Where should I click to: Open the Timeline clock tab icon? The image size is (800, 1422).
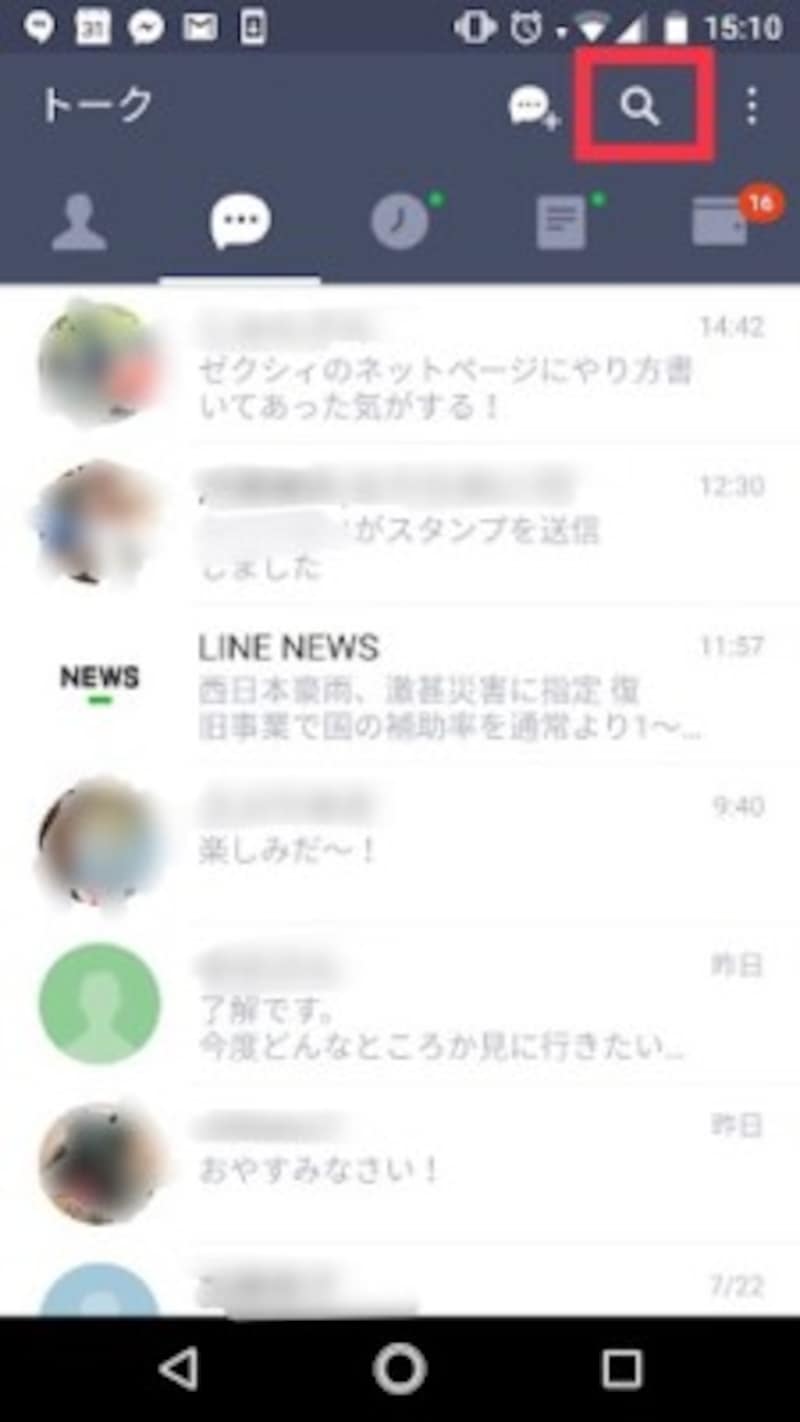(x=400, y=222)
